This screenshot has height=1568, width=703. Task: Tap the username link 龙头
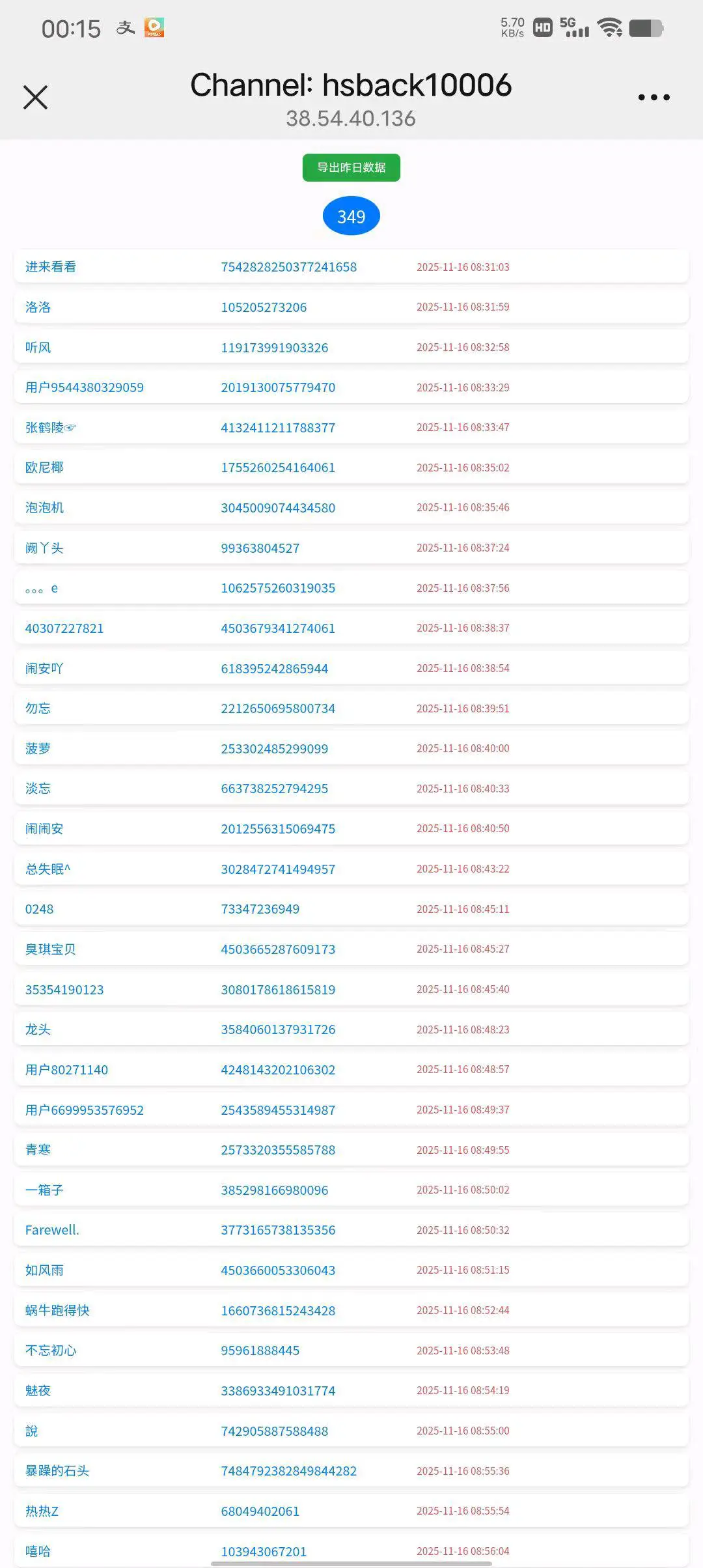point(38,1029)
